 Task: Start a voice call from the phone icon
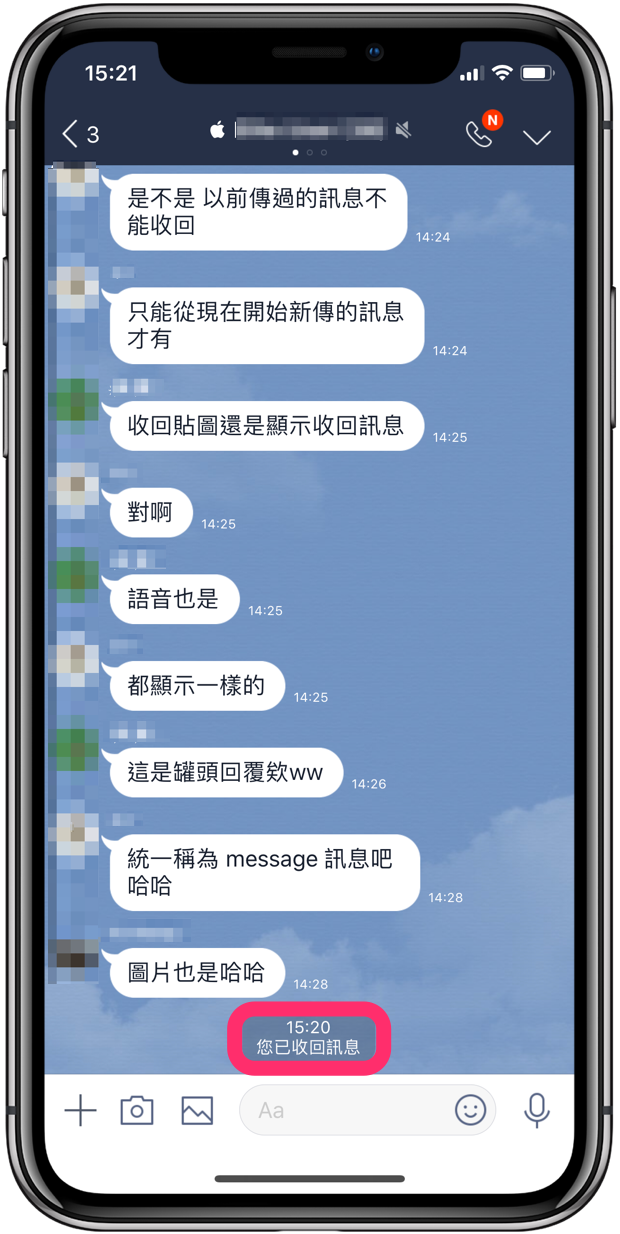(x=479, y=135)
